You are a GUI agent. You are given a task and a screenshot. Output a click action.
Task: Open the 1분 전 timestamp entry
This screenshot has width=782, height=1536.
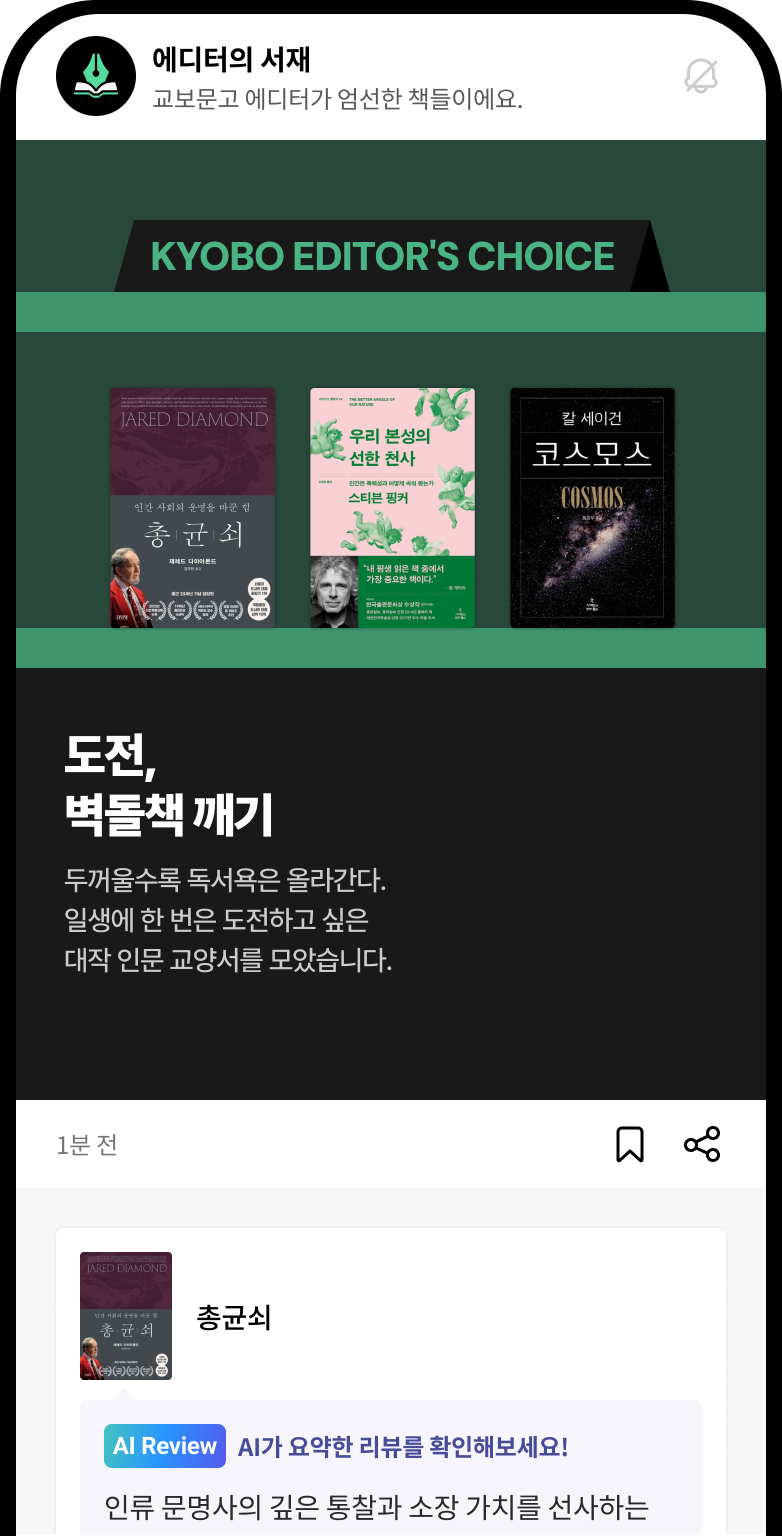tap(86, 1144)
